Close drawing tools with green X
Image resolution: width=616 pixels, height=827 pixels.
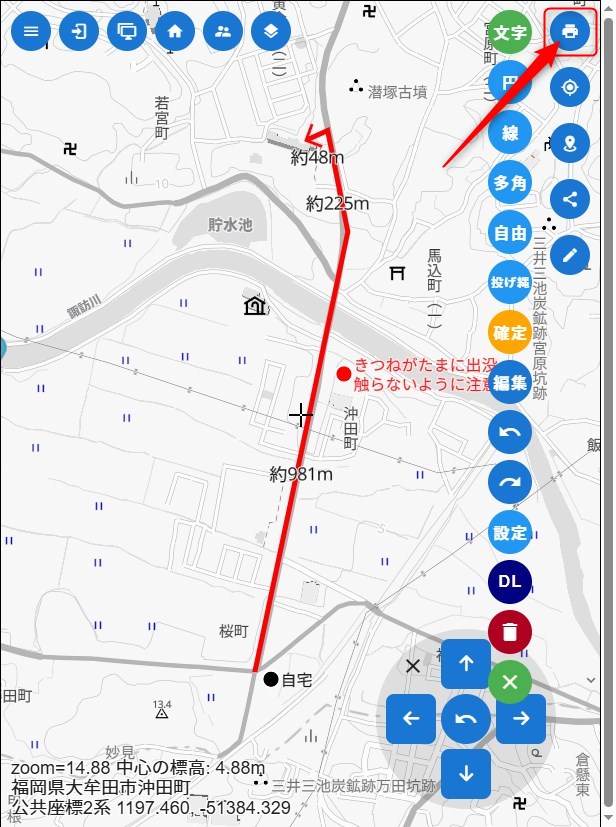pyautogui.click(x=510, y=683)
